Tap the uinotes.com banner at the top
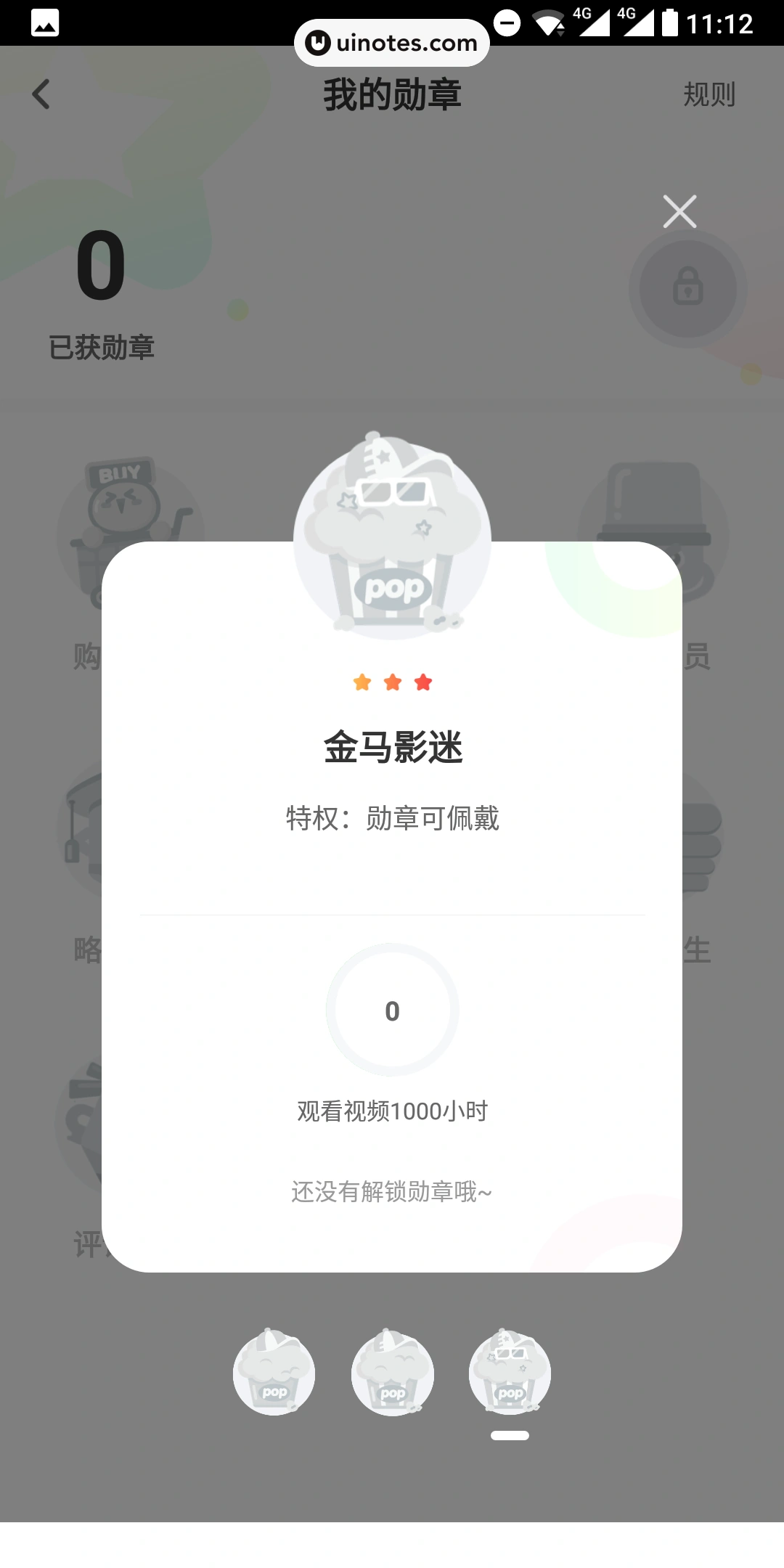This screenshot has width=784, height=1568. point(392,42)
